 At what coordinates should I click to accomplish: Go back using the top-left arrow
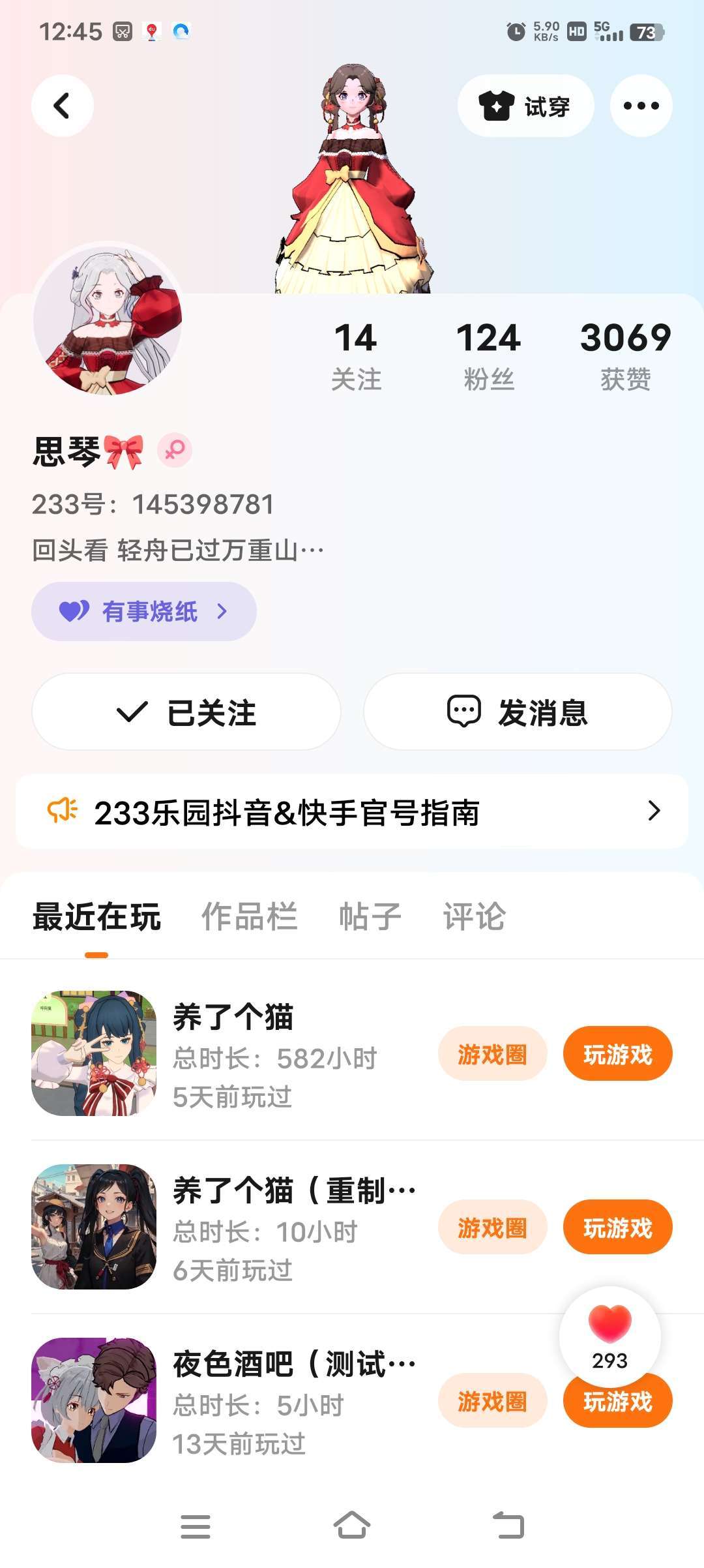point(63,106)
